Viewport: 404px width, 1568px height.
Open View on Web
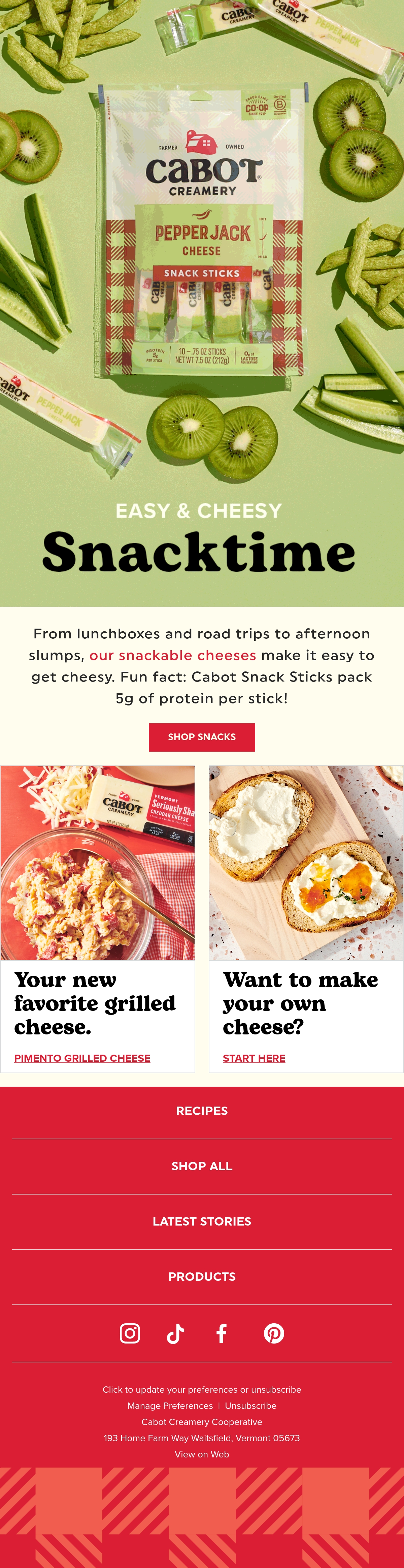(x=202, y=1454)
